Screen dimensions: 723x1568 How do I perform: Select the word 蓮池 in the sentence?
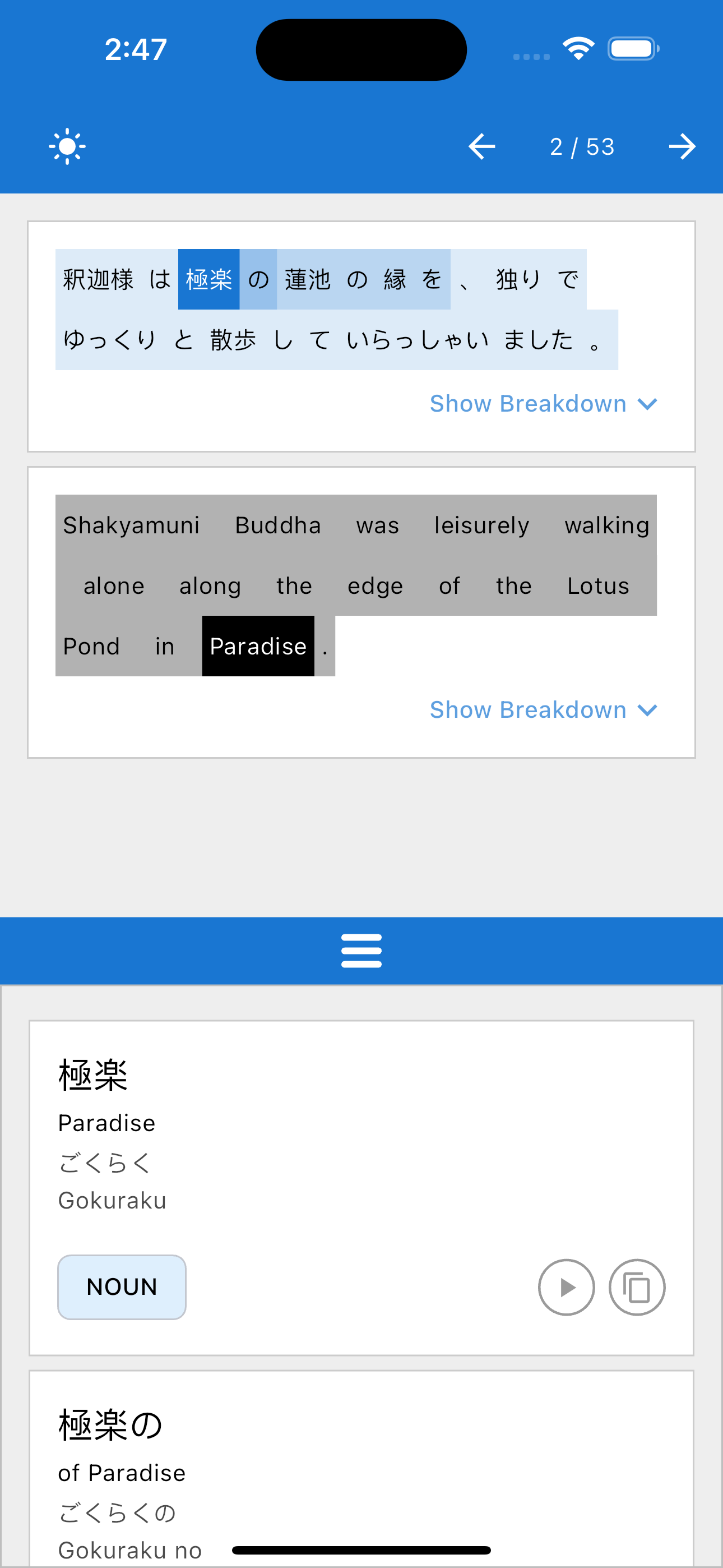(x=307, y=280)
